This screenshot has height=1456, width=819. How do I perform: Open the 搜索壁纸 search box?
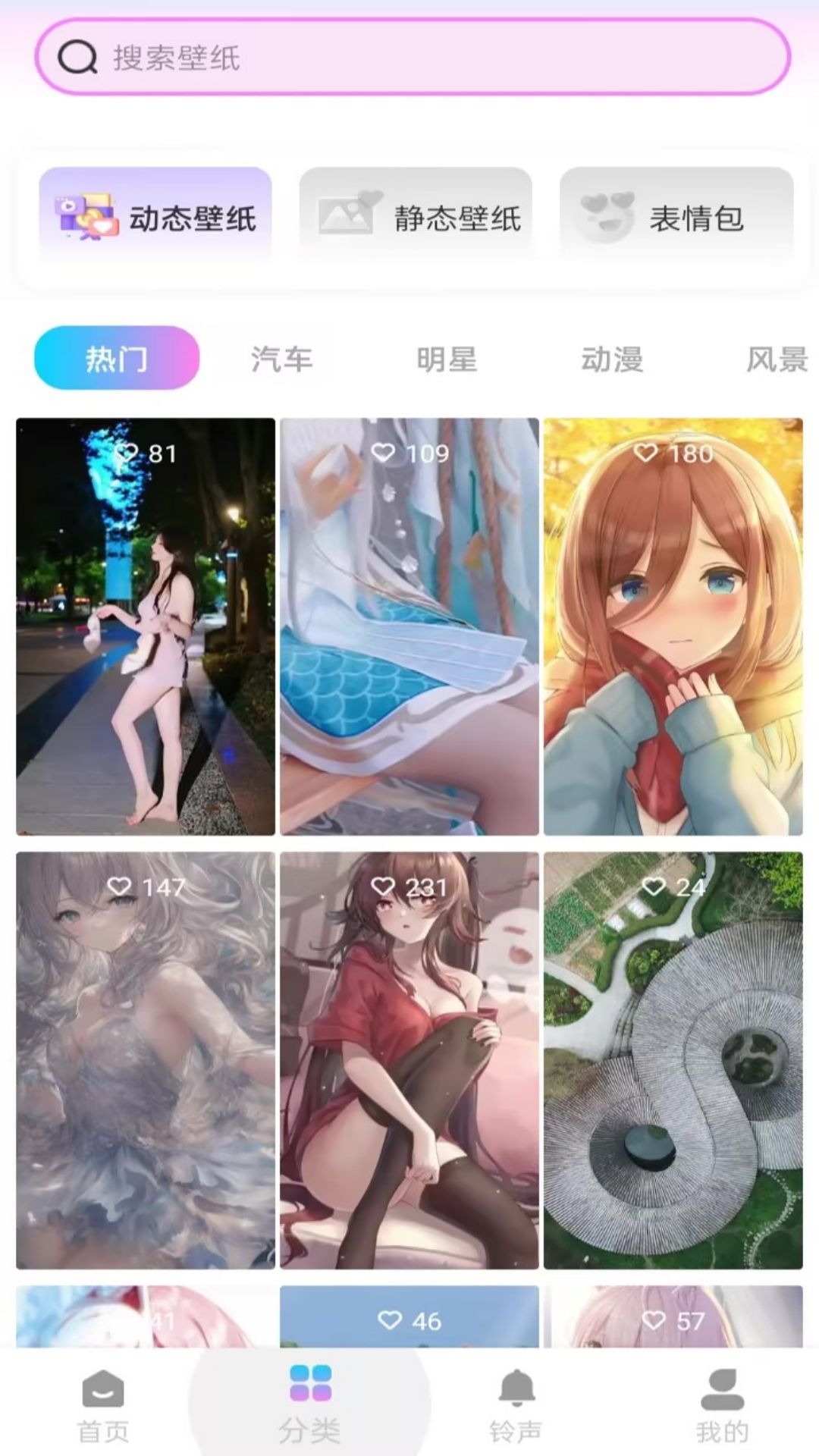coord(412,58)
